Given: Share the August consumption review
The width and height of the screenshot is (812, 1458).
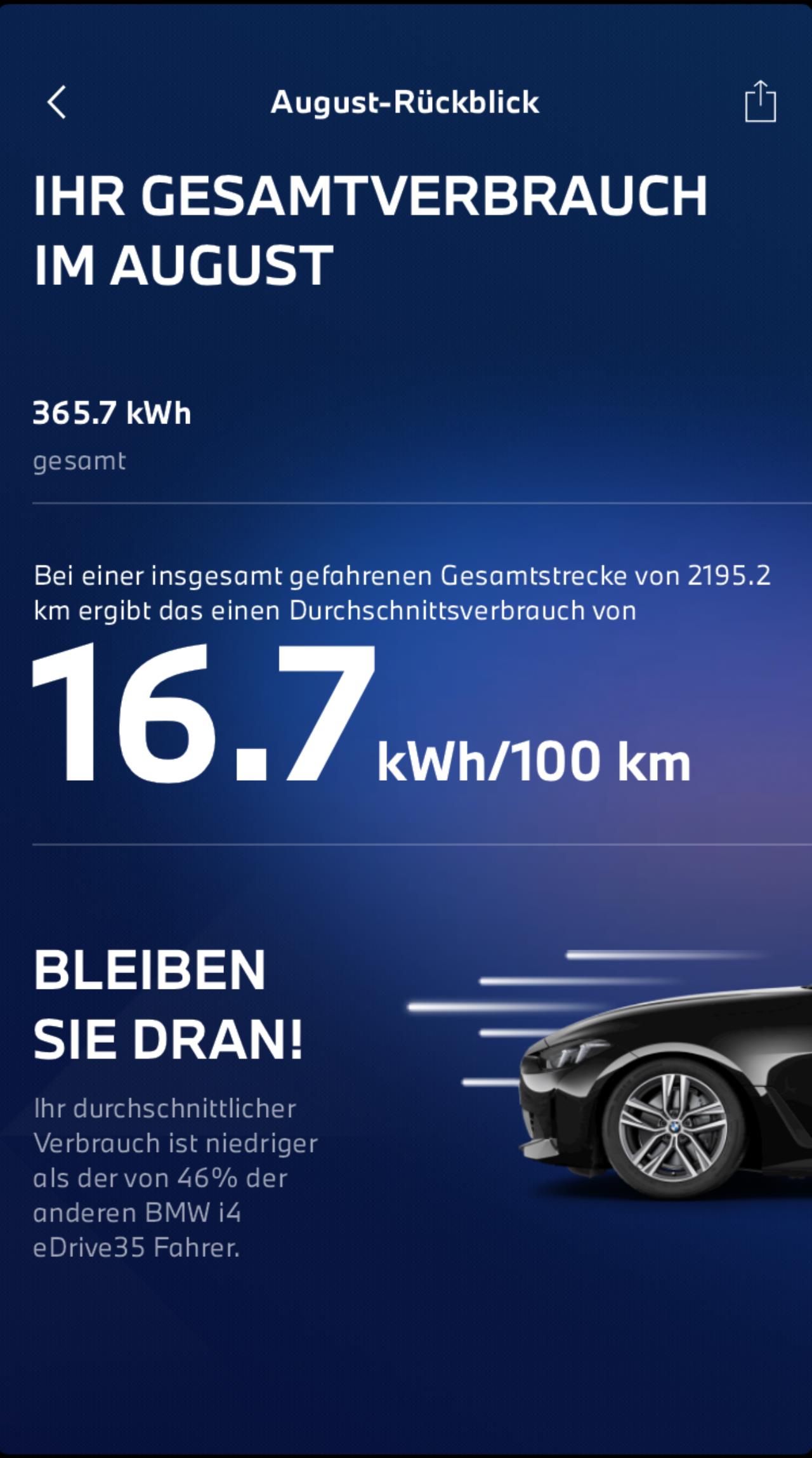Looking at the screenshot, I should tap(760, 100).
